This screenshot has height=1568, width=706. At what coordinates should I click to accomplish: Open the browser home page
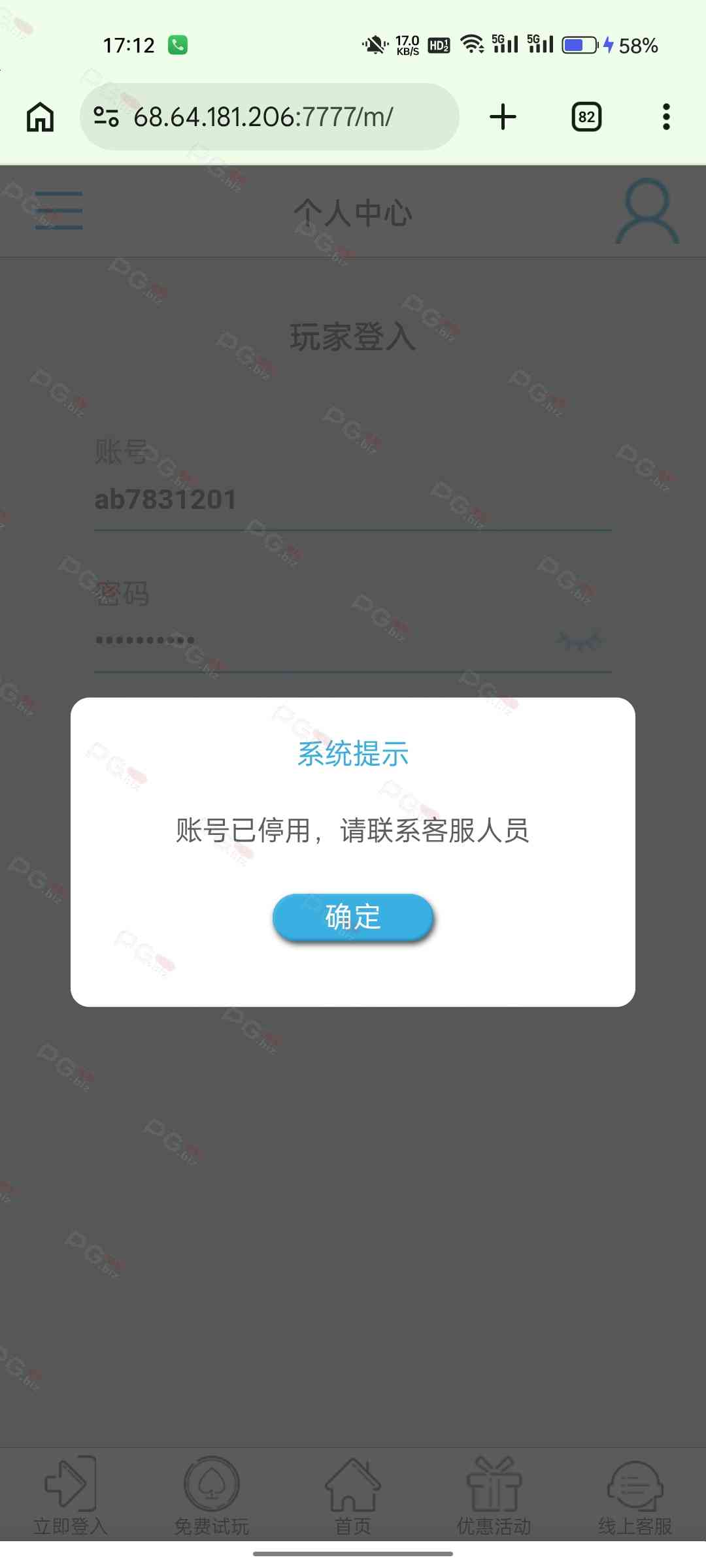(41, 117)
